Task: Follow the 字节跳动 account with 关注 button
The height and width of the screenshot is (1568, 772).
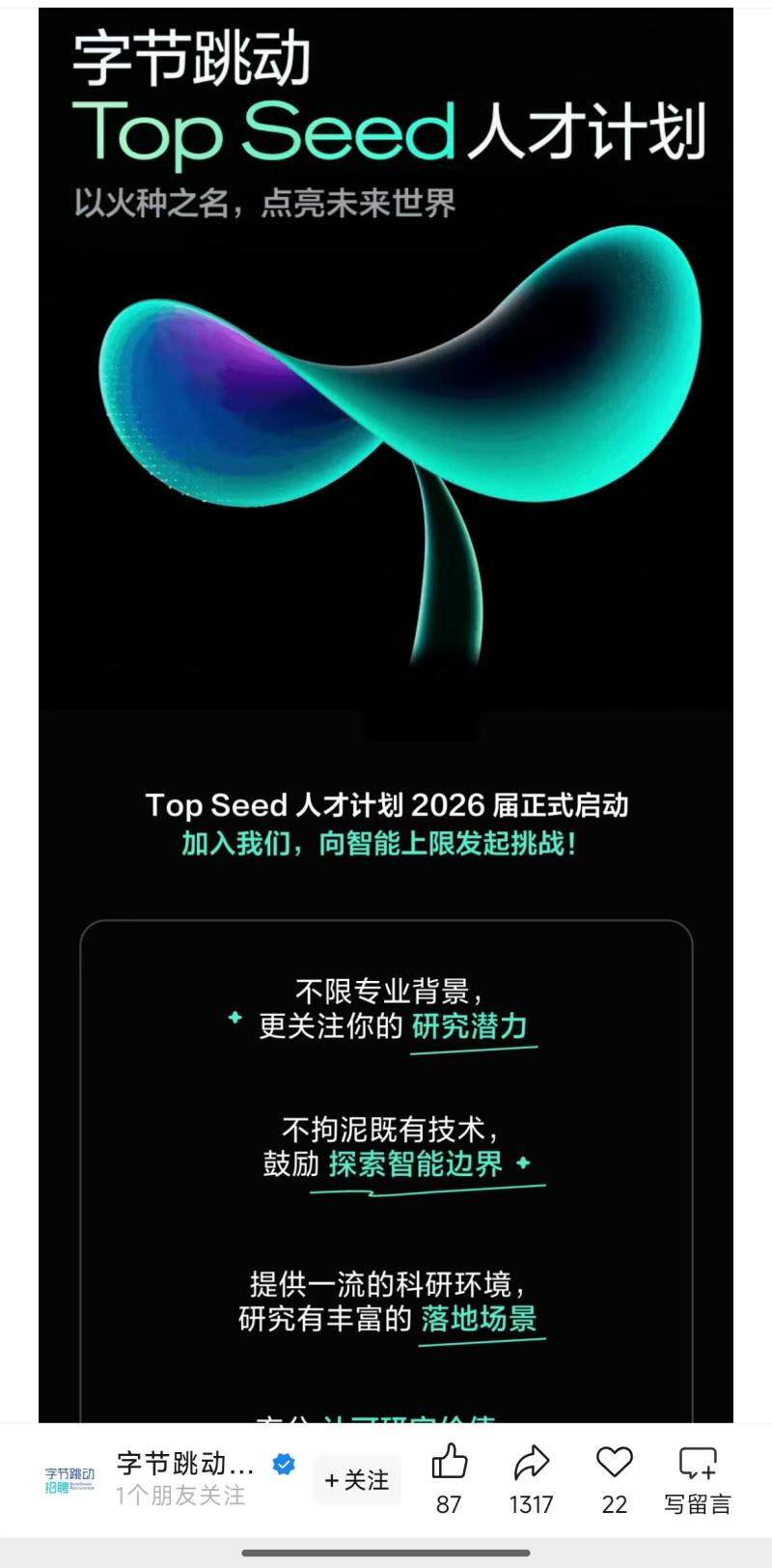Action: (x=356, y=1480)
